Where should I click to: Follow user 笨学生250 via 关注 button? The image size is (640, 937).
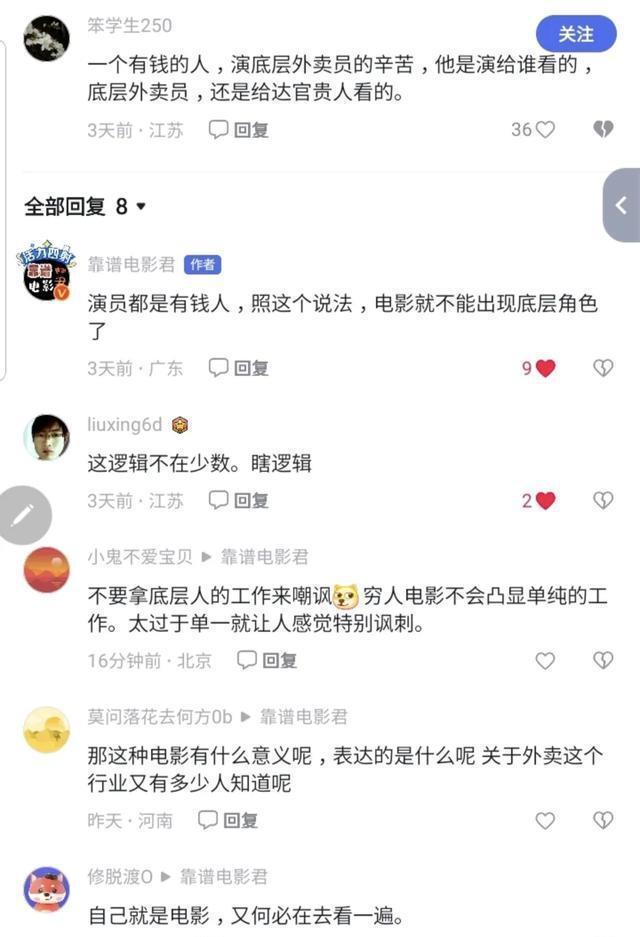point(575,34)
